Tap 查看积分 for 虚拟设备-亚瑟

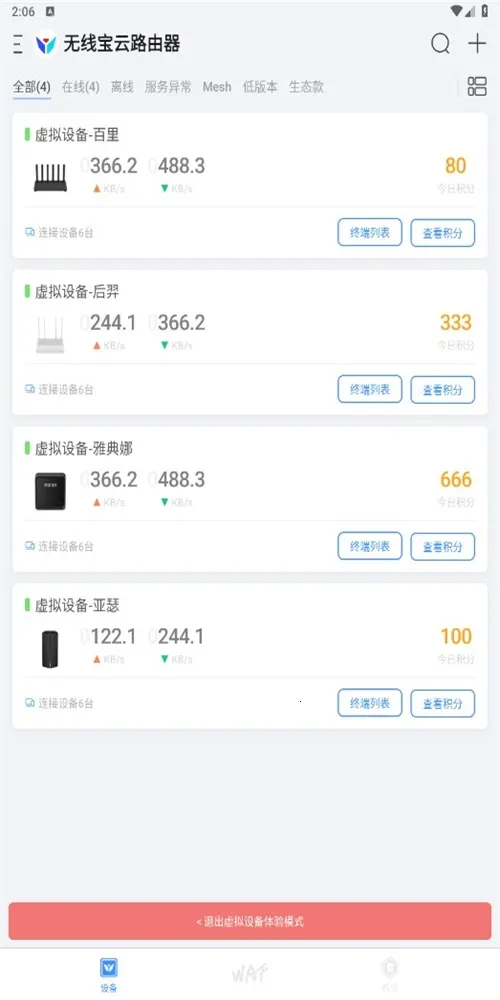click(x=443, y=703)
